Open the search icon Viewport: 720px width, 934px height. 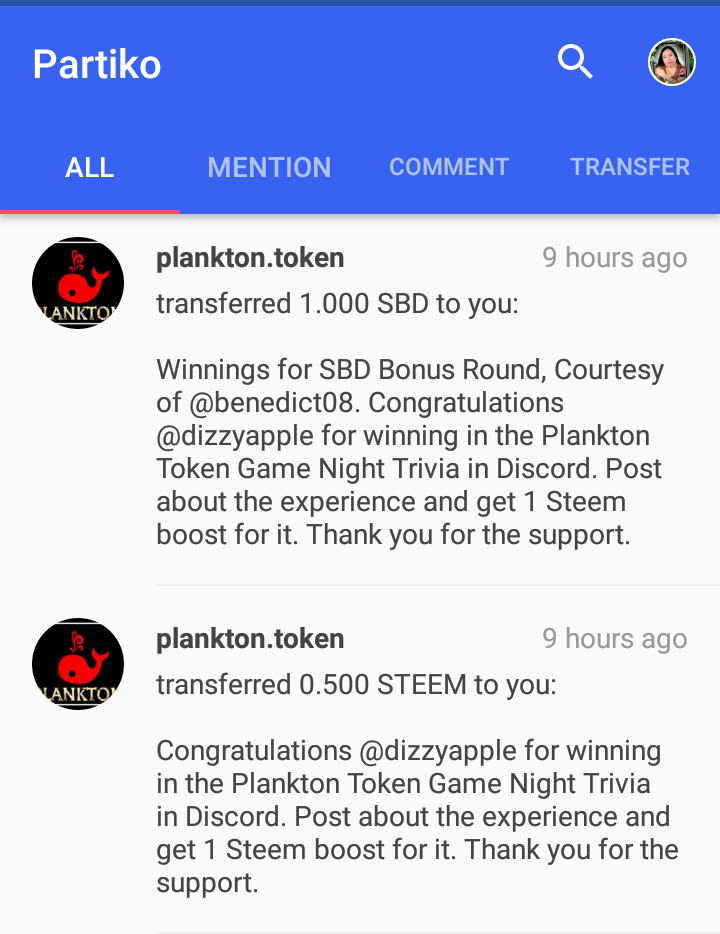click(575, 63)
